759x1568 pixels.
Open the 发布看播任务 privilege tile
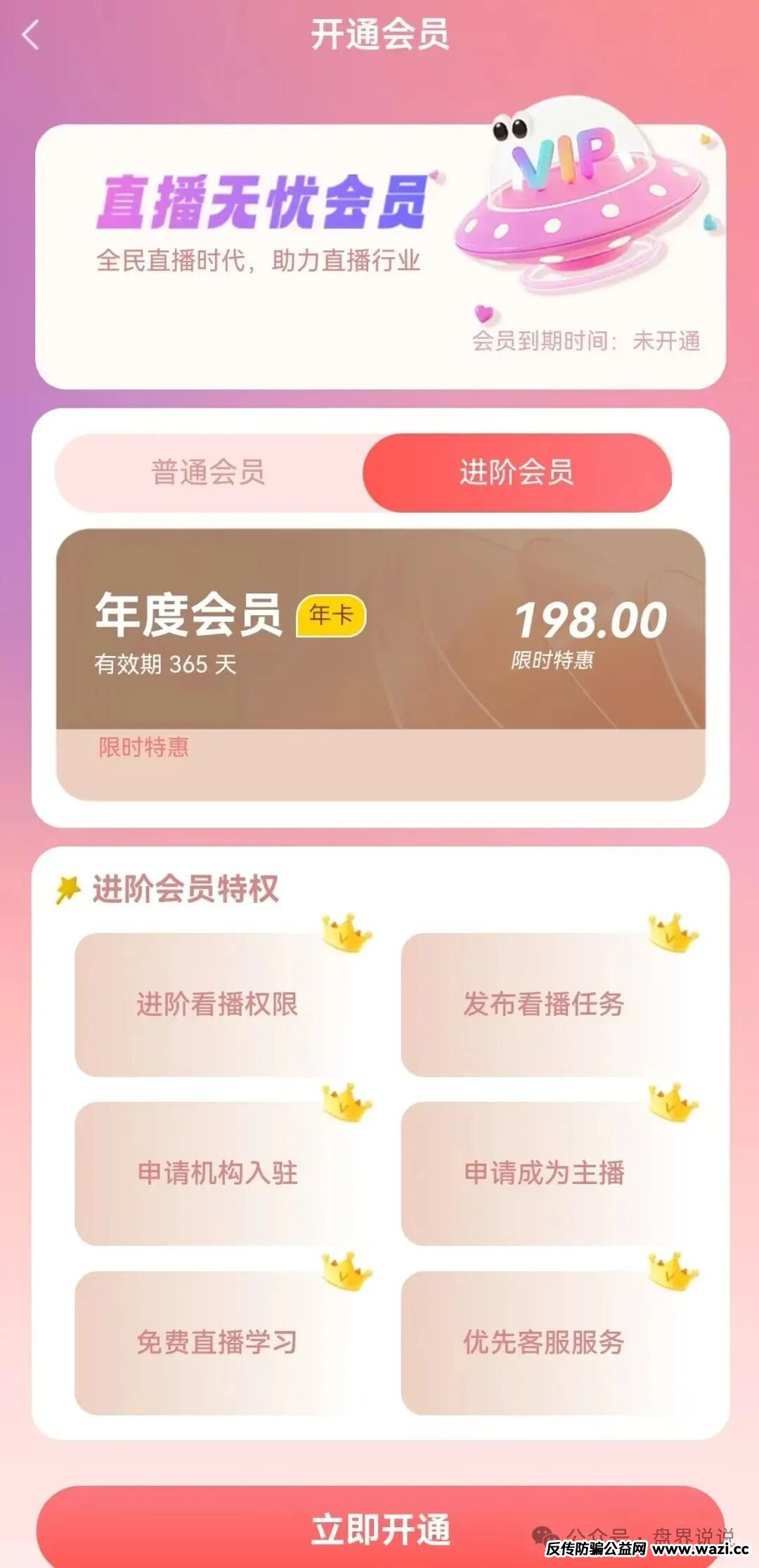pyautogui.click(x=543, y=1004)
